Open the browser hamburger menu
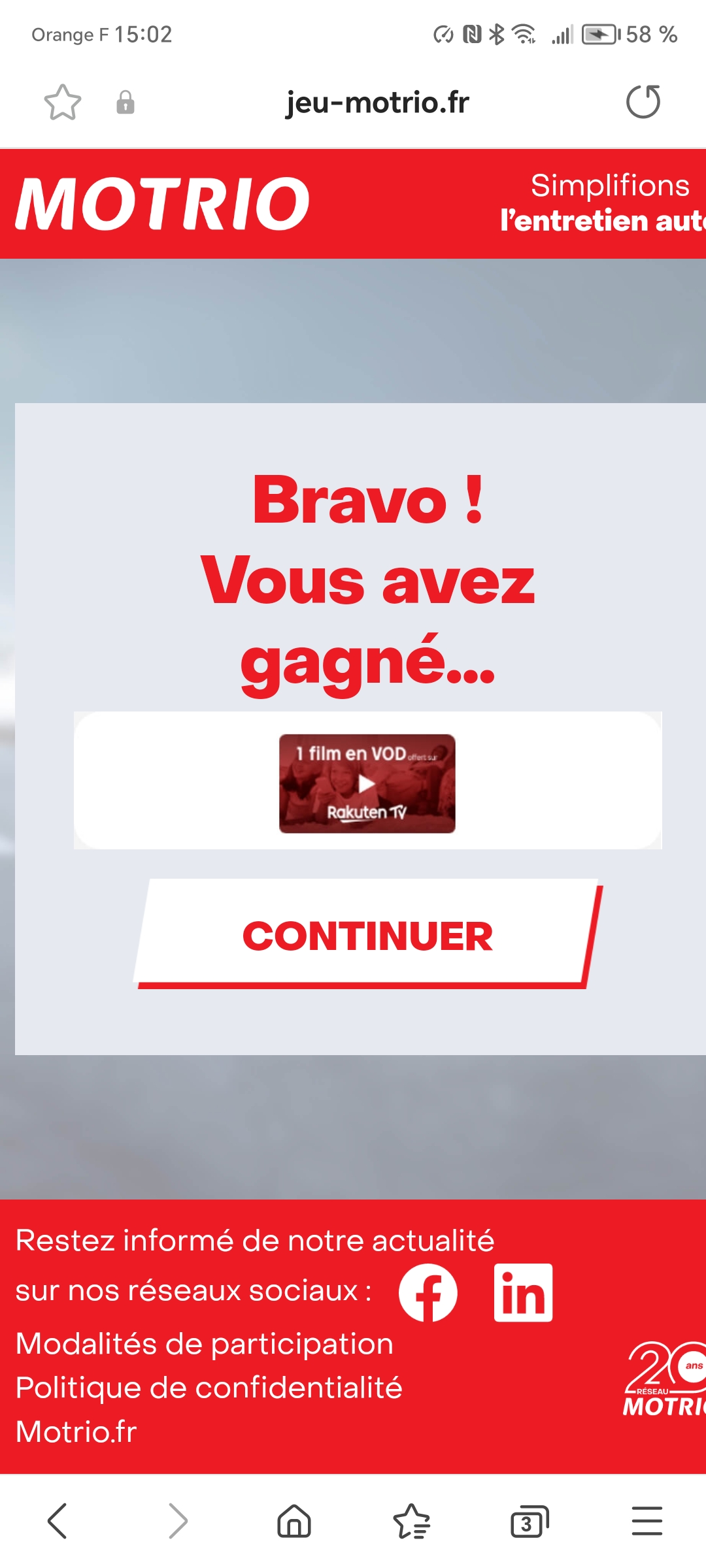Image resolution: width=706 pixels, height=1568 pixels. coord(647,1521)
